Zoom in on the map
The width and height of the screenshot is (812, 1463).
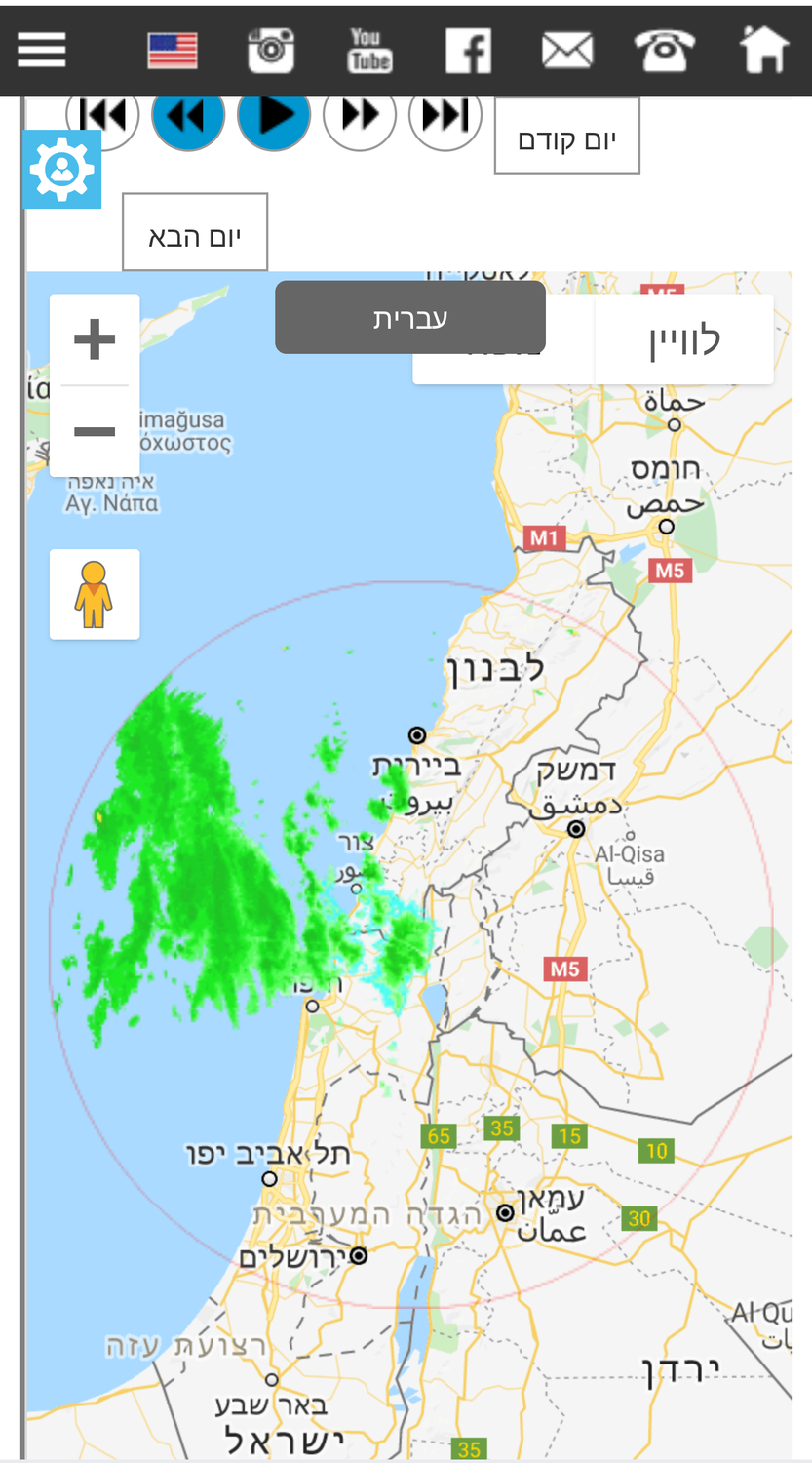[95, 340]
